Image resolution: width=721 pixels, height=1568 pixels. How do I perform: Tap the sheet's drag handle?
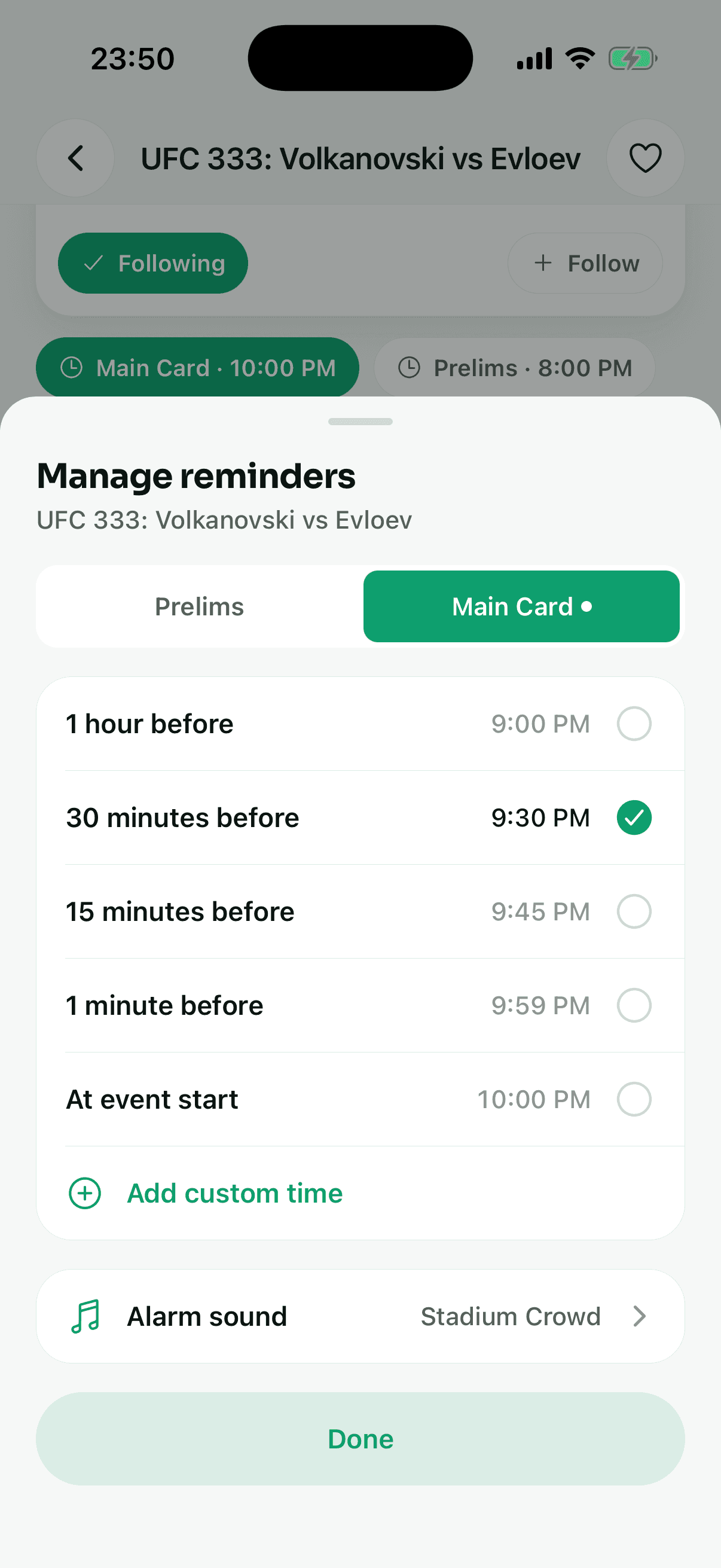pos(360,421)
